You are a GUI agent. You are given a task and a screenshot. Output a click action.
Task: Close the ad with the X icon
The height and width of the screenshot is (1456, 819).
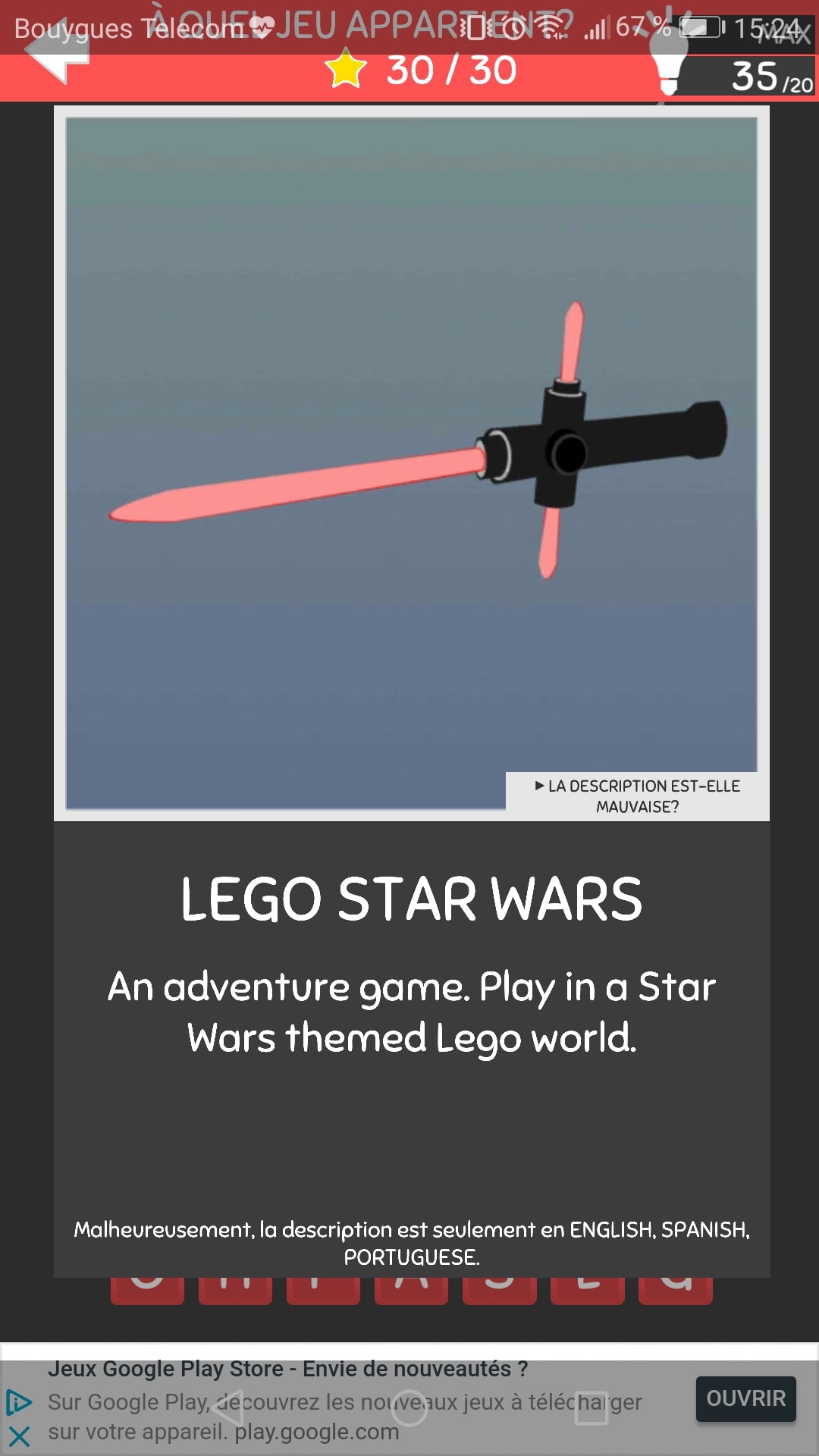coord(19,1436)
